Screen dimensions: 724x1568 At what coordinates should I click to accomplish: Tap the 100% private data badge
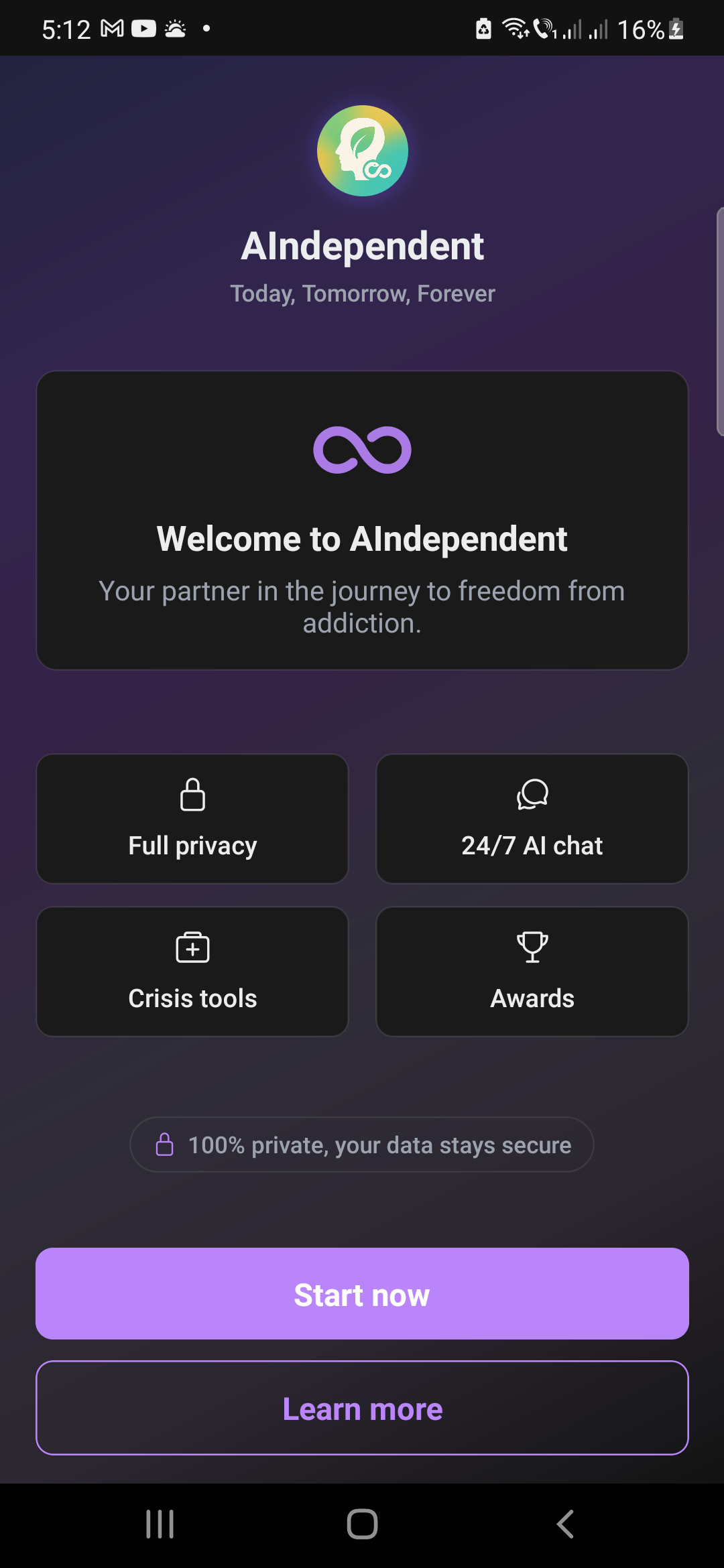(362, 1145)
